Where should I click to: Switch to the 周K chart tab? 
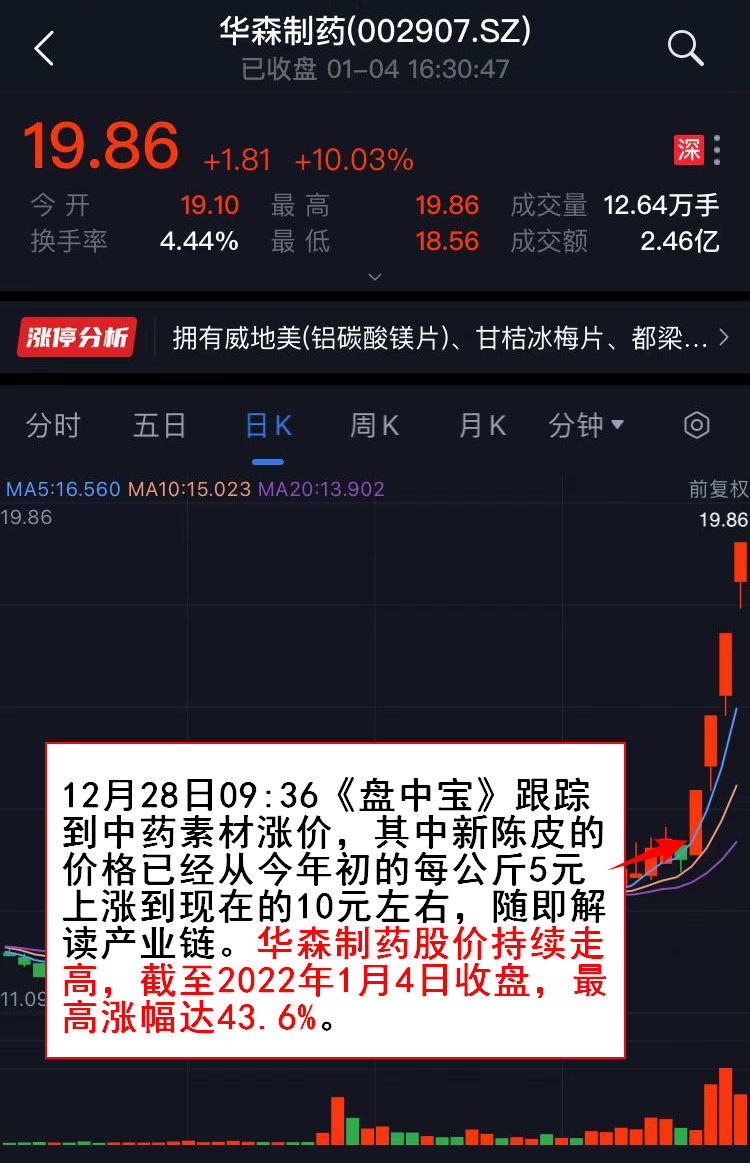(x=374, y=426)
